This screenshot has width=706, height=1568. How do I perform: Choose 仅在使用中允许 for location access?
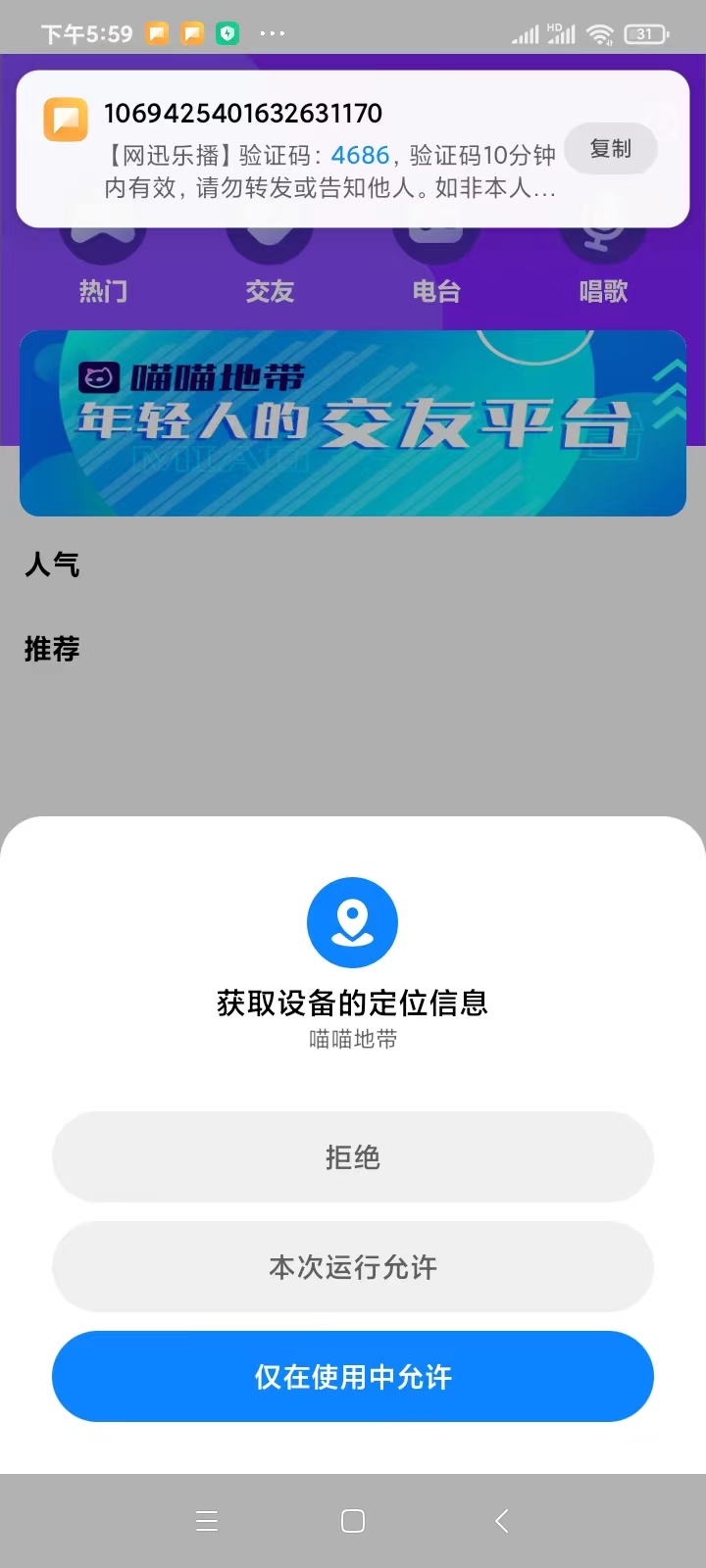point(353,1377)
